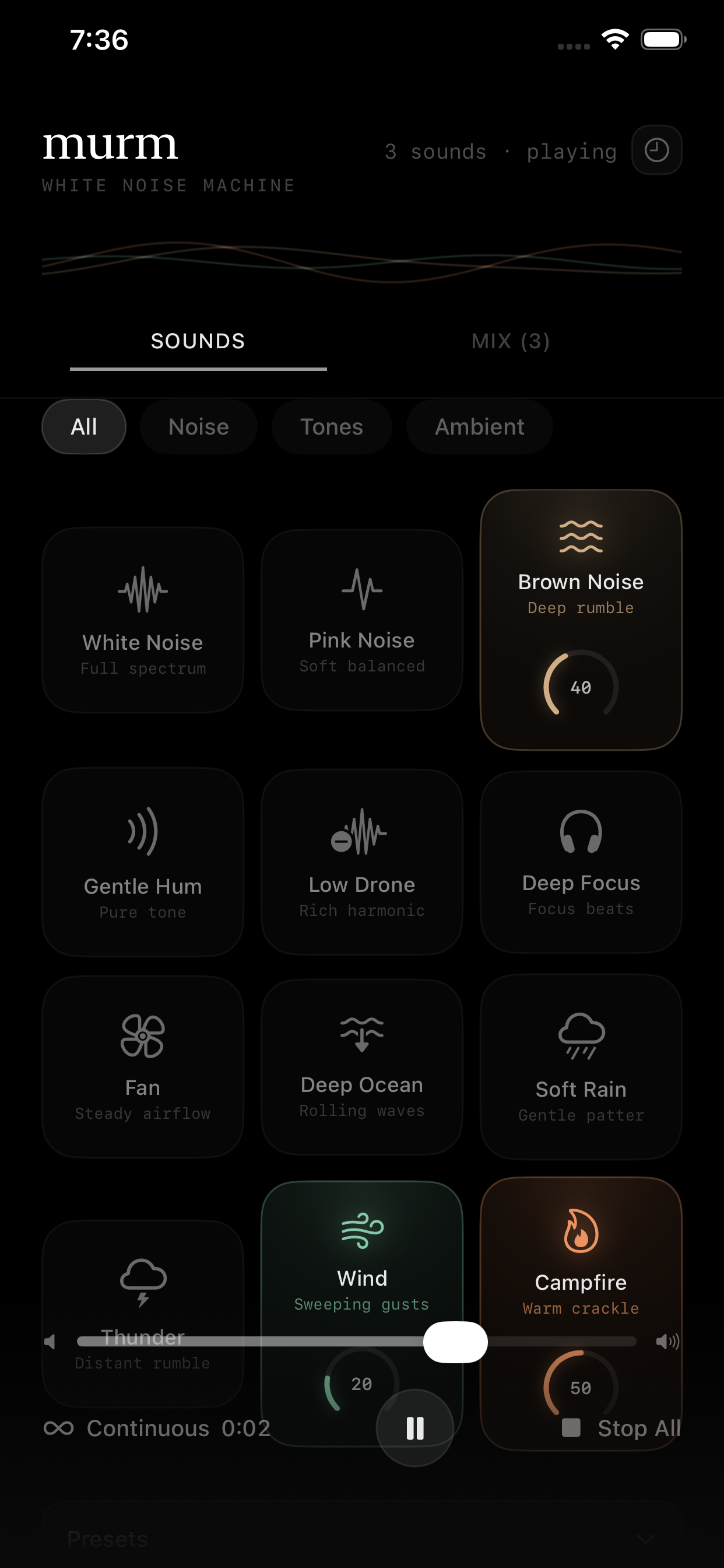
Task: Switch to the MIX (3) tab
Action: (510, 341)
